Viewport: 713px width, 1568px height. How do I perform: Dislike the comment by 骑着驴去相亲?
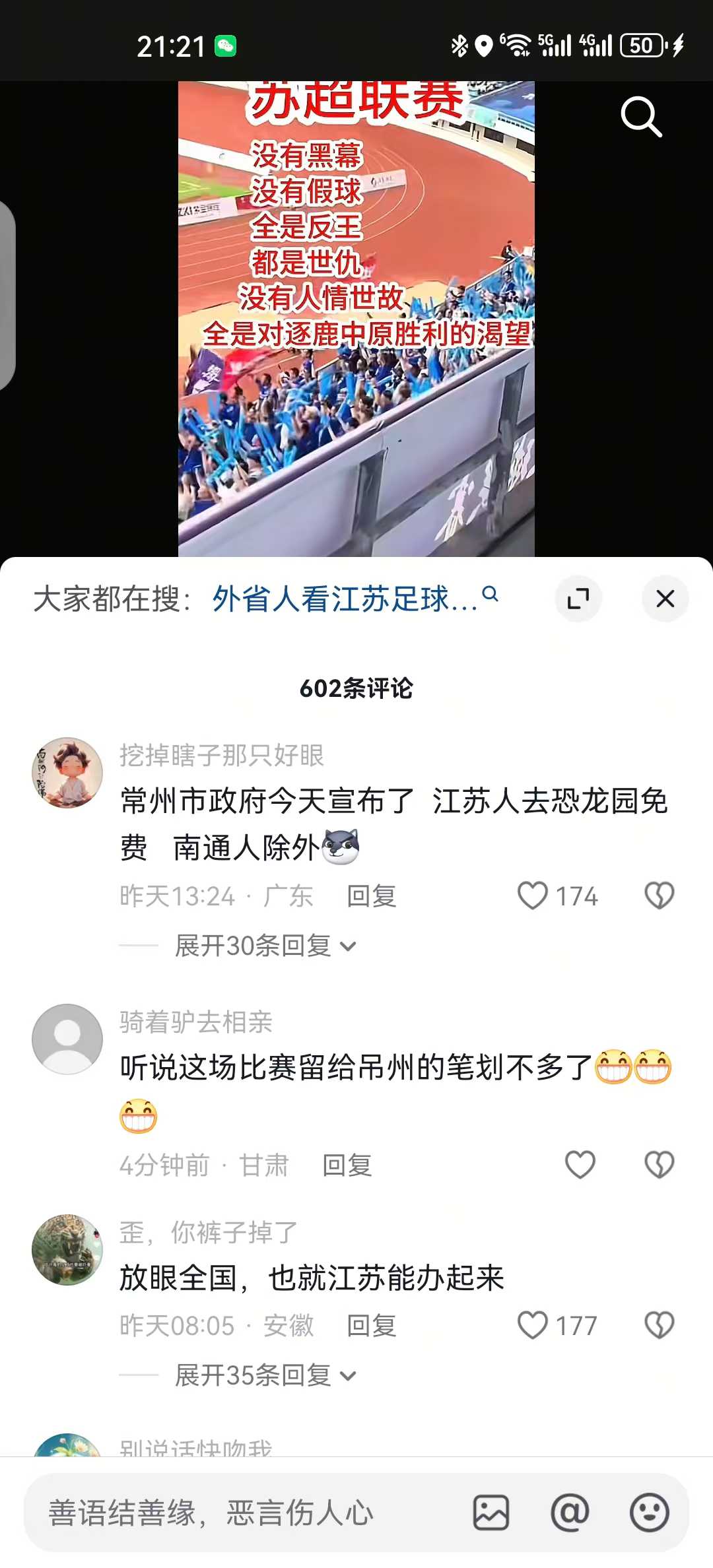coord(659,1165)
